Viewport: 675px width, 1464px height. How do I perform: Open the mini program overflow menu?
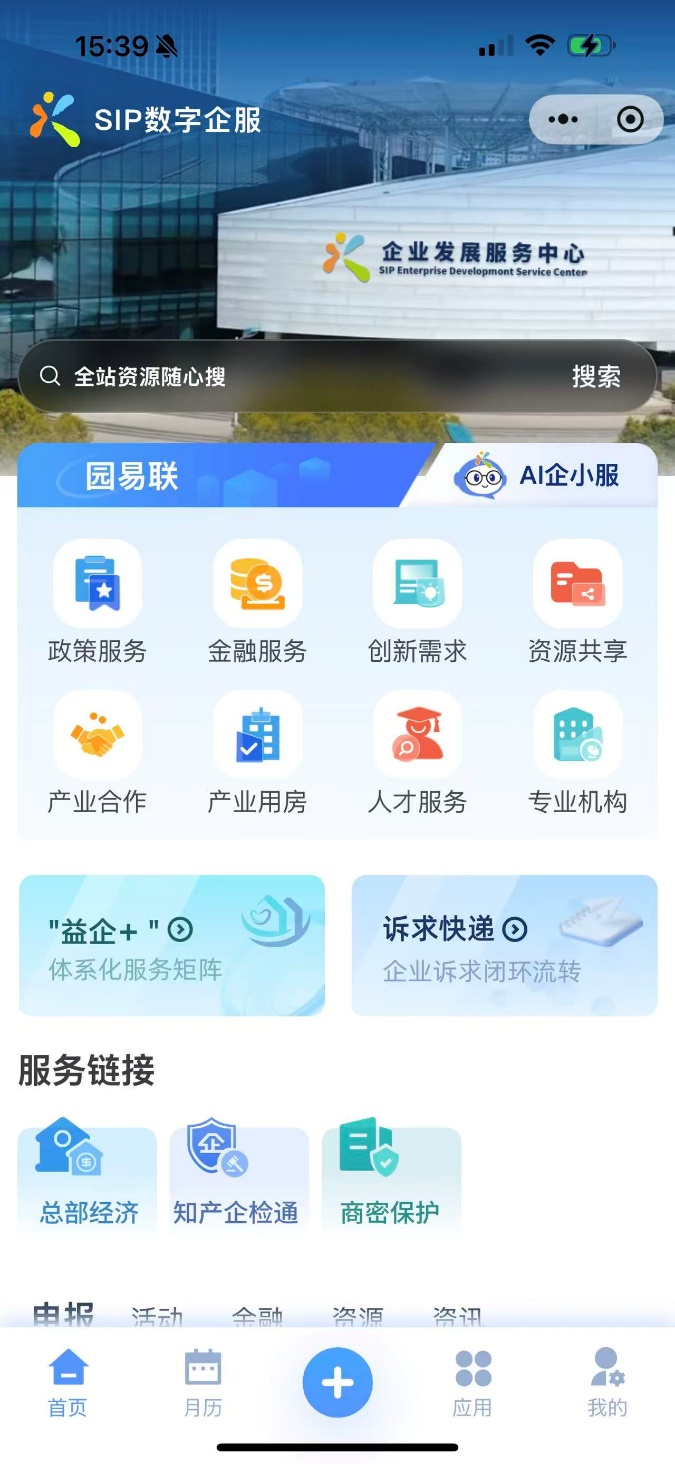pos(563,120)
